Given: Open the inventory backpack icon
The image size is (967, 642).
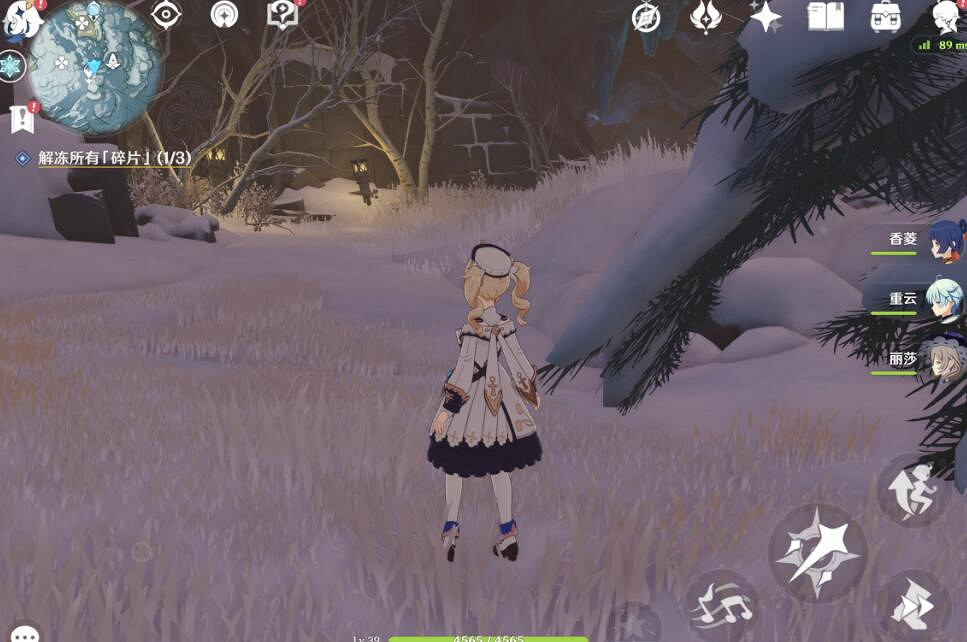Looking at the screenshot, I should pos(886,17).
